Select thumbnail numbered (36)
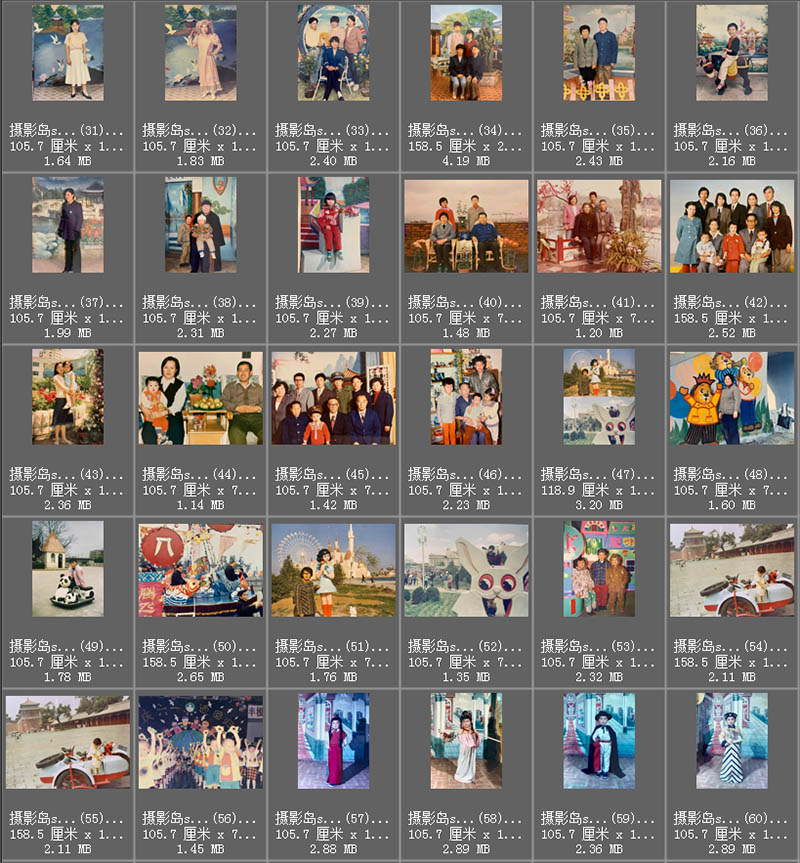 pyautogui.click(x=731, y=53)
